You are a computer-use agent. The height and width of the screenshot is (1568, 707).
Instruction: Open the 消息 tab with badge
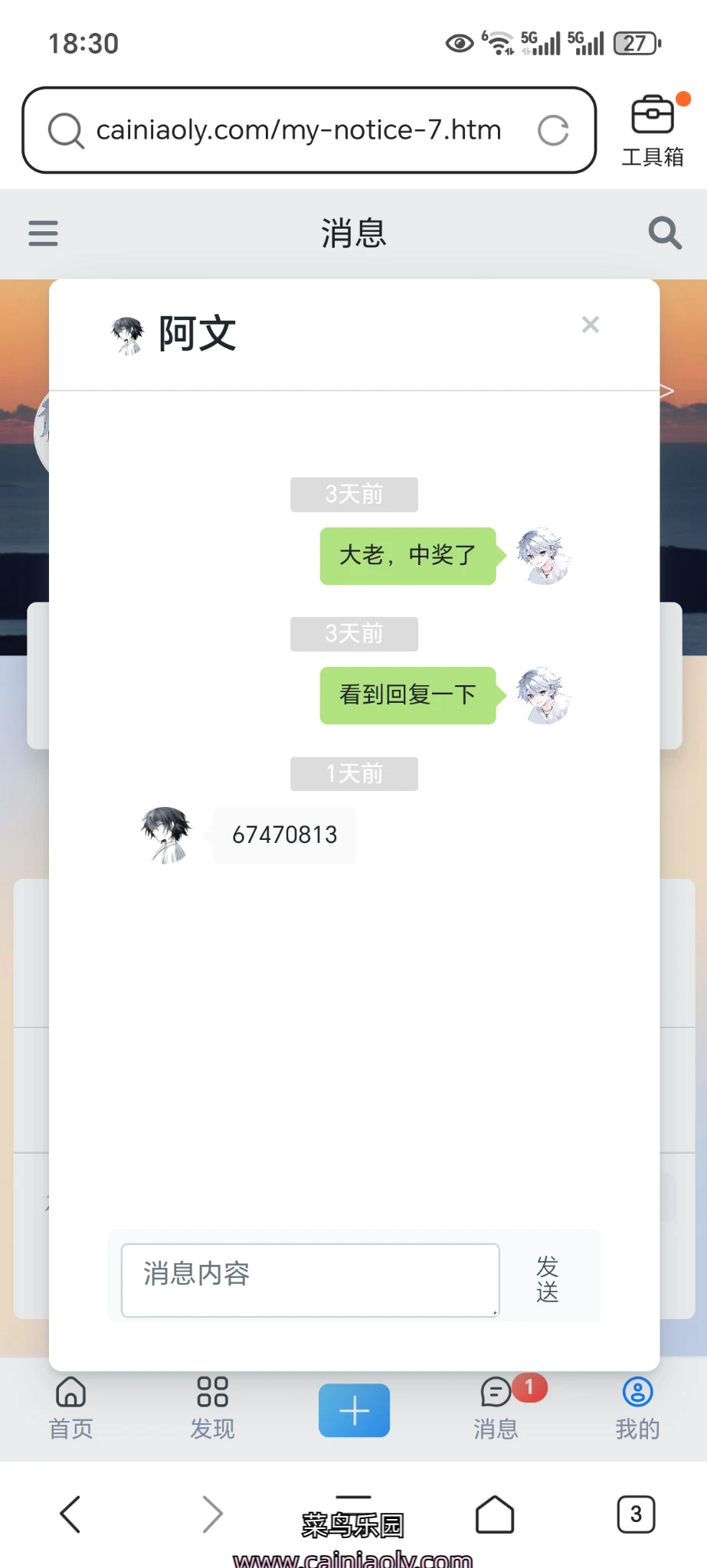pyautogui.click(x=496, y=1407)
